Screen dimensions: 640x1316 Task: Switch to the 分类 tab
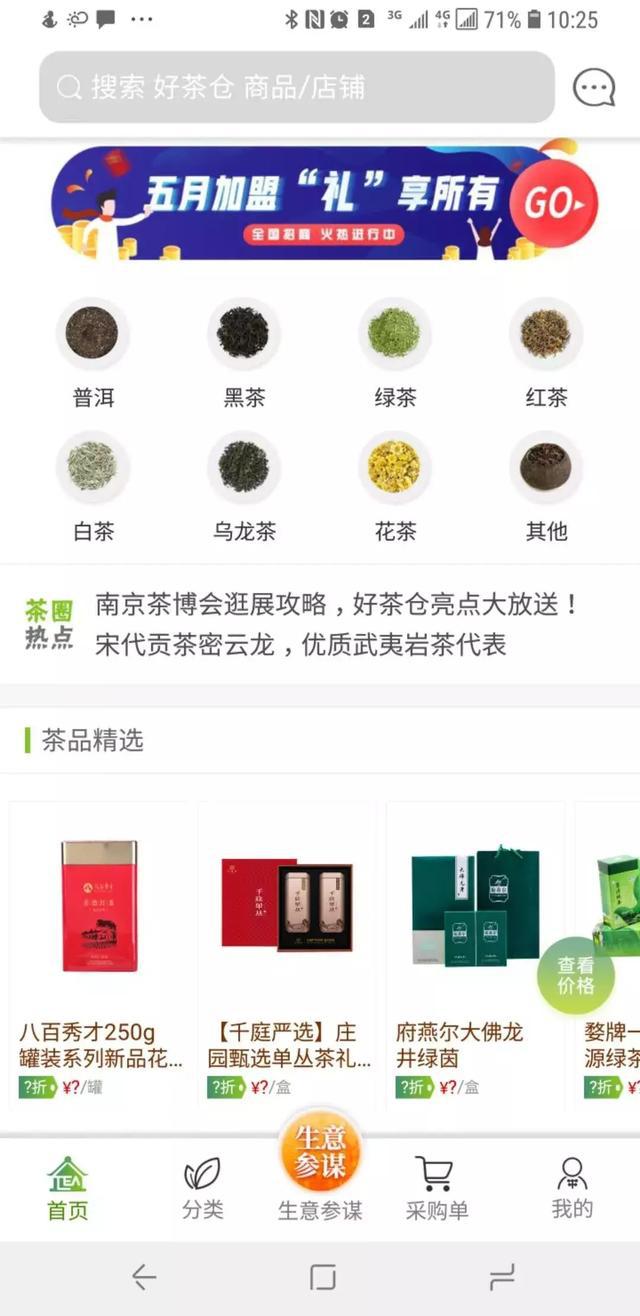click(202, 1188)
